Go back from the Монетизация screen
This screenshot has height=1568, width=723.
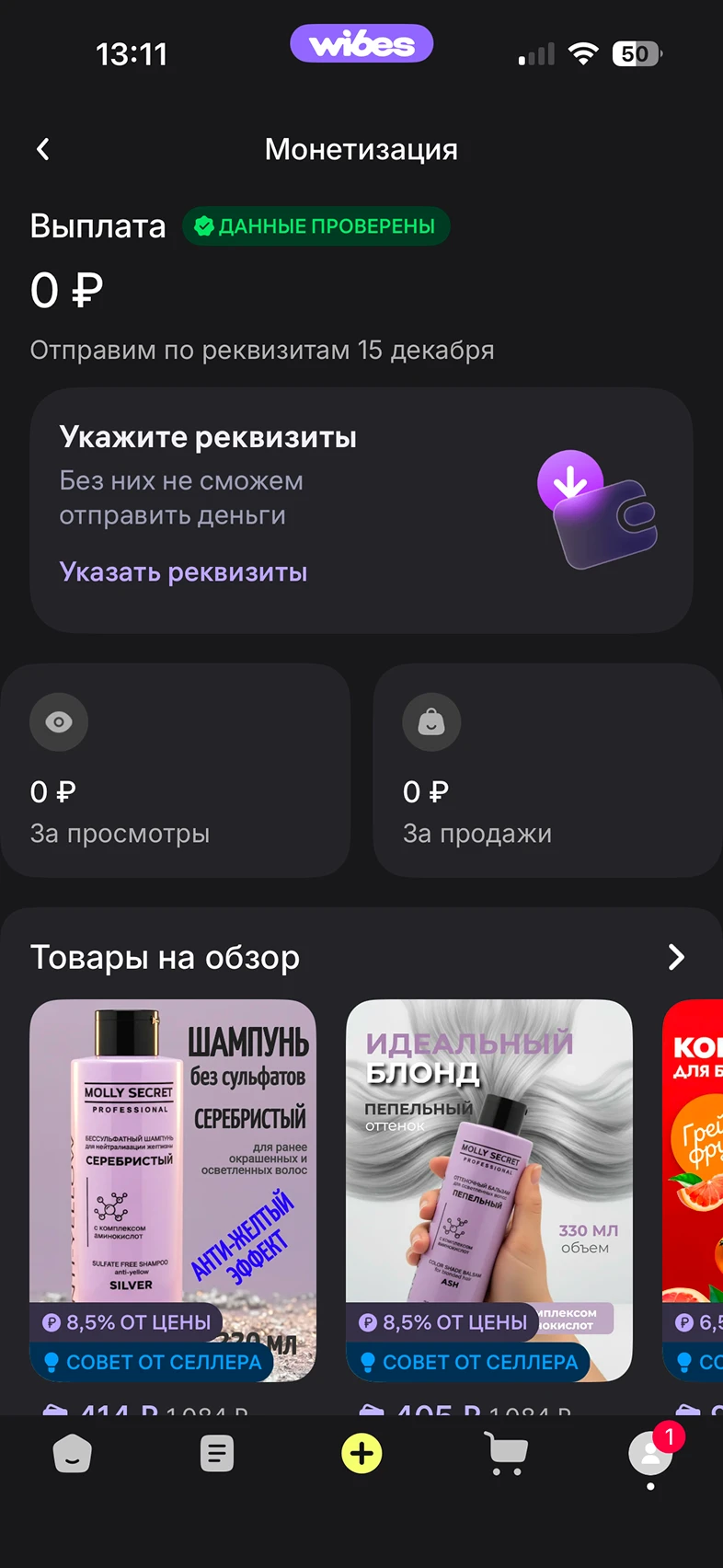[x=43, y=149]
